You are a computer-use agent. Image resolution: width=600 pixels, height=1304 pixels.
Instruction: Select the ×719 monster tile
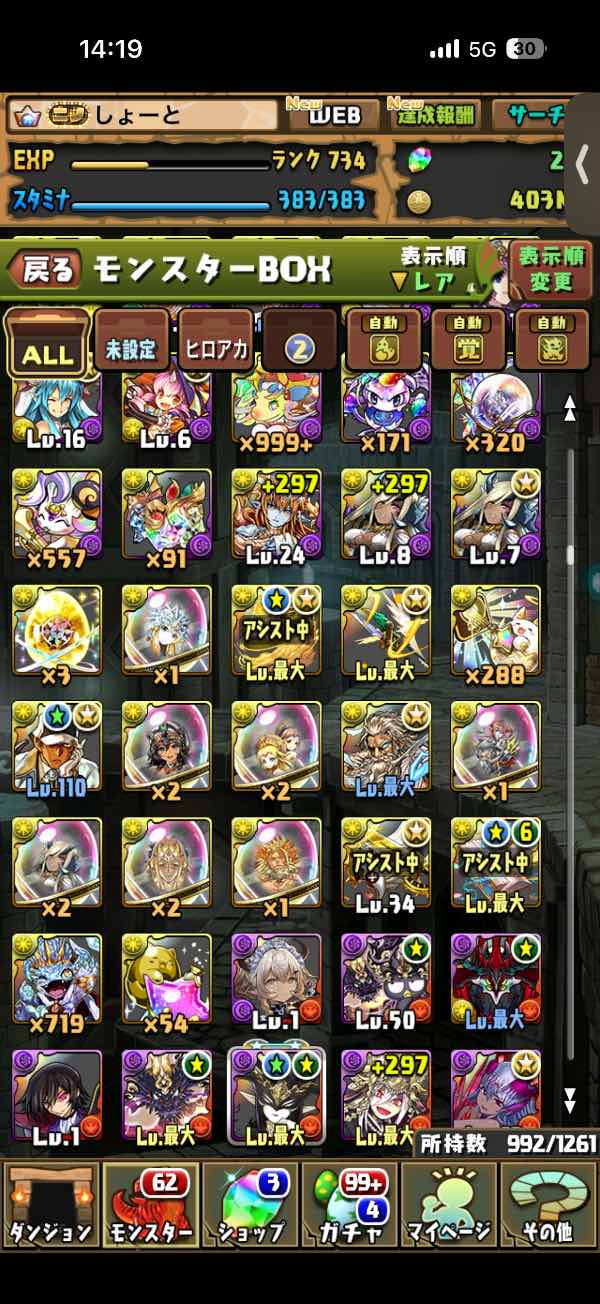(57, 978)
